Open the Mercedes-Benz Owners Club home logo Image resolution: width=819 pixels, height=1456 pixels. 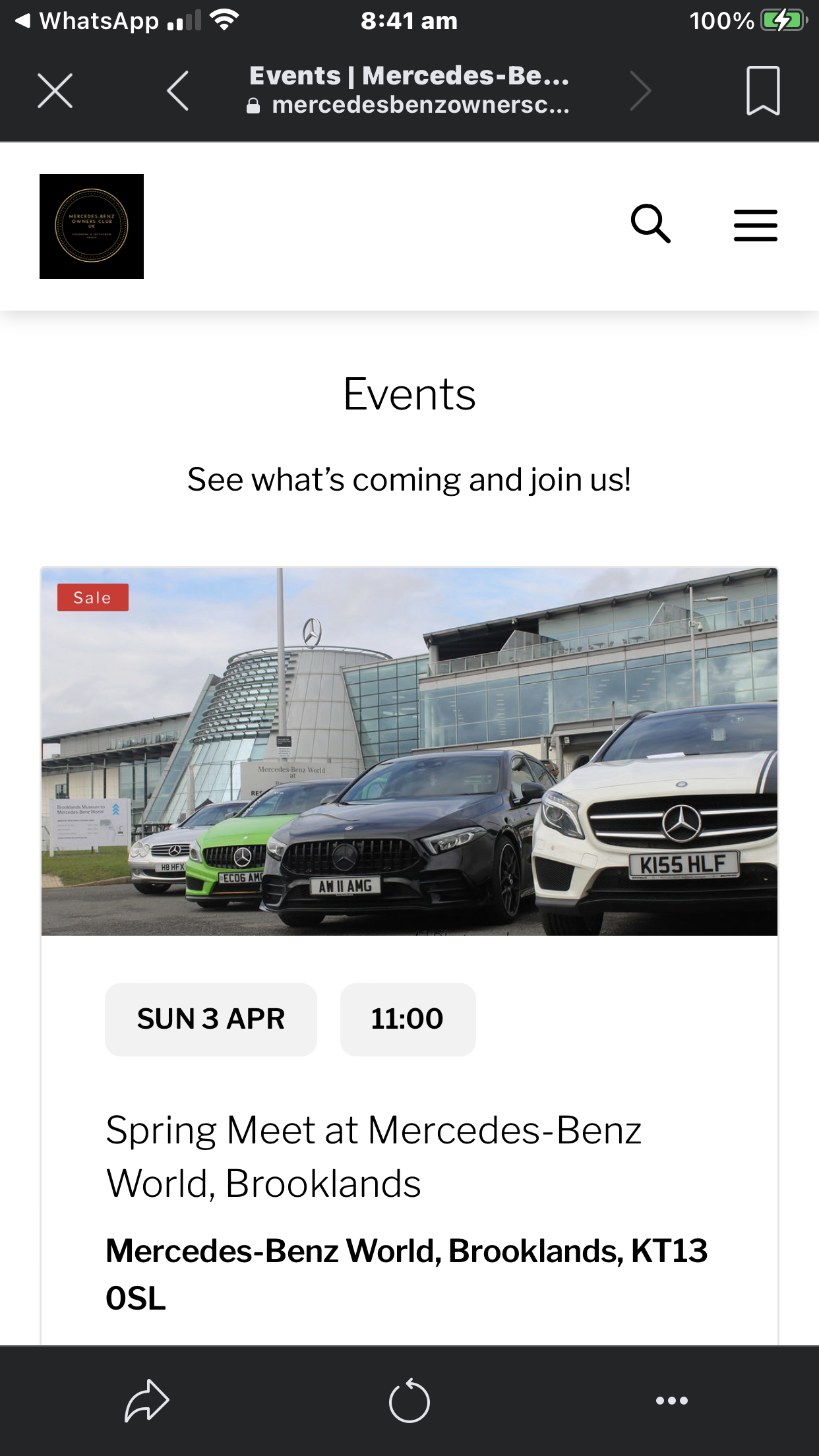coord(92,226)
